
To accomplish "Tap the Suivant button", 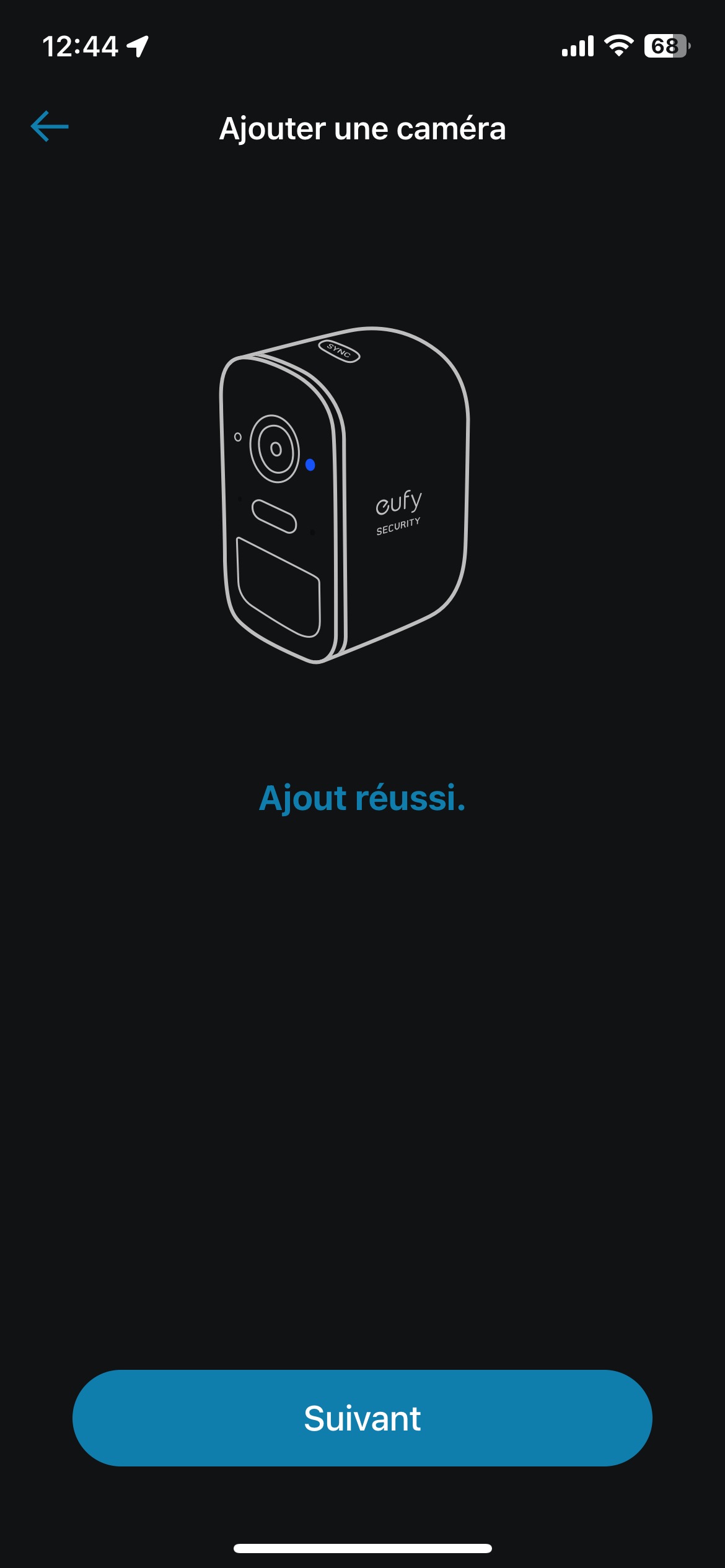I will [362, 1418].
